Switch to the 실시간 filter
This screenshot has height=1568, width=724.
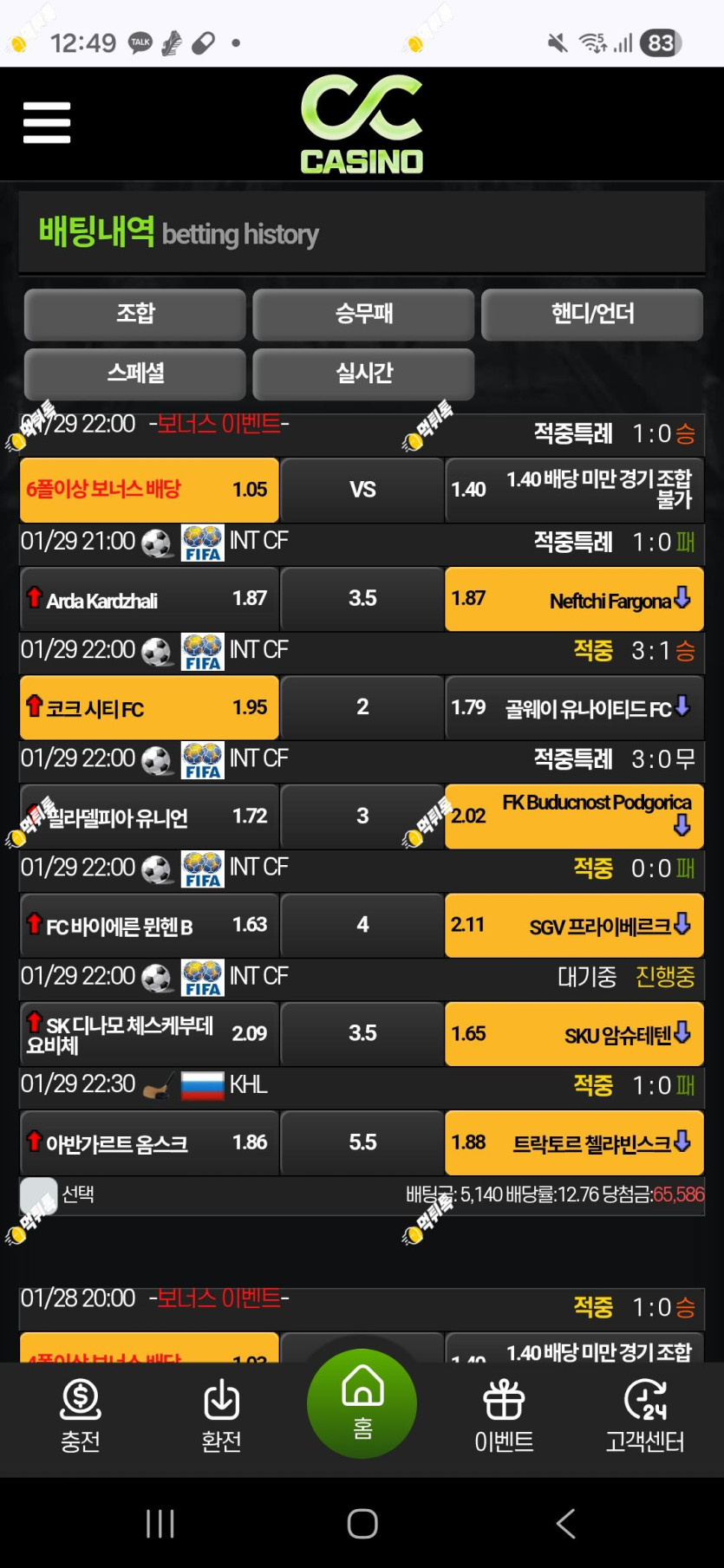[363, 374]
